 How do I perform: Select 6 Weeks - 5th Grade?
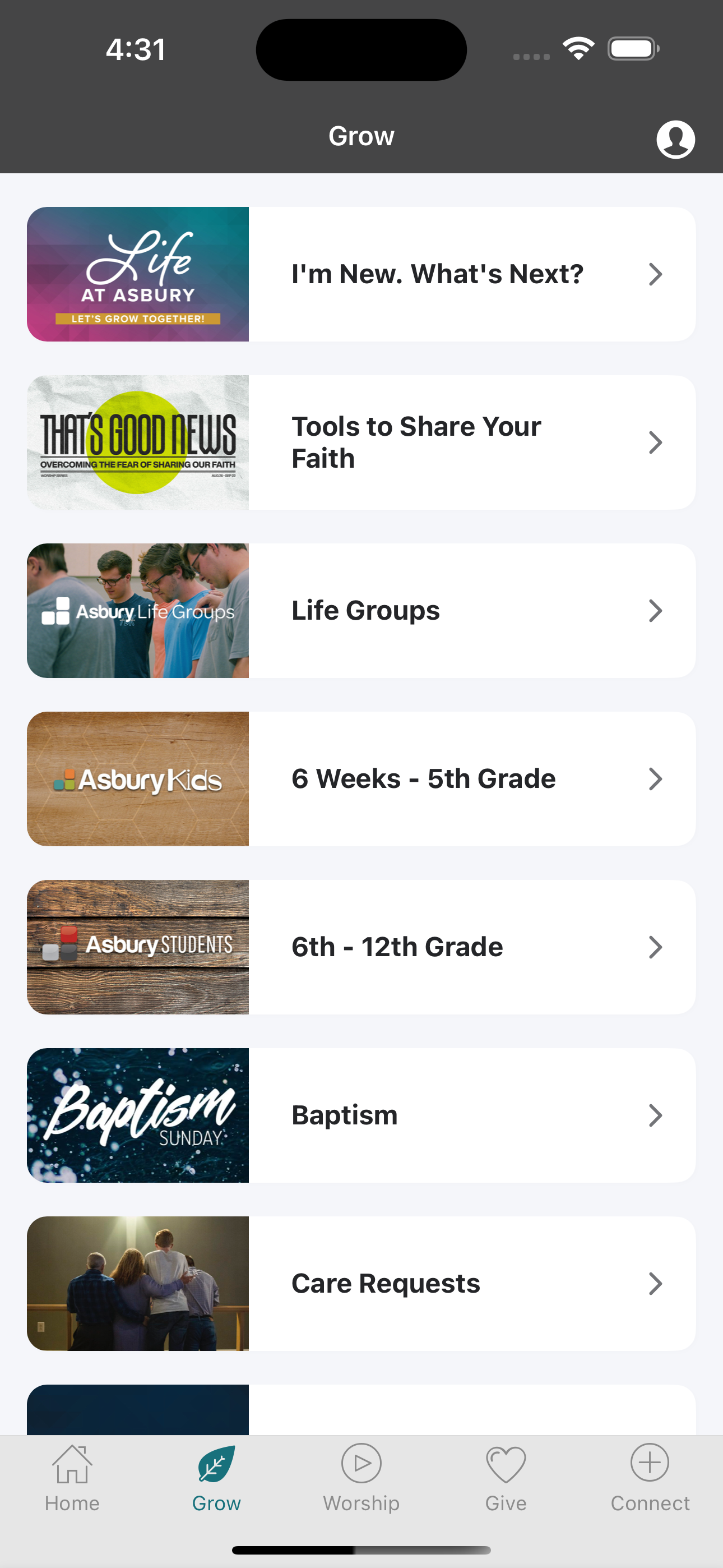(361, 779)
